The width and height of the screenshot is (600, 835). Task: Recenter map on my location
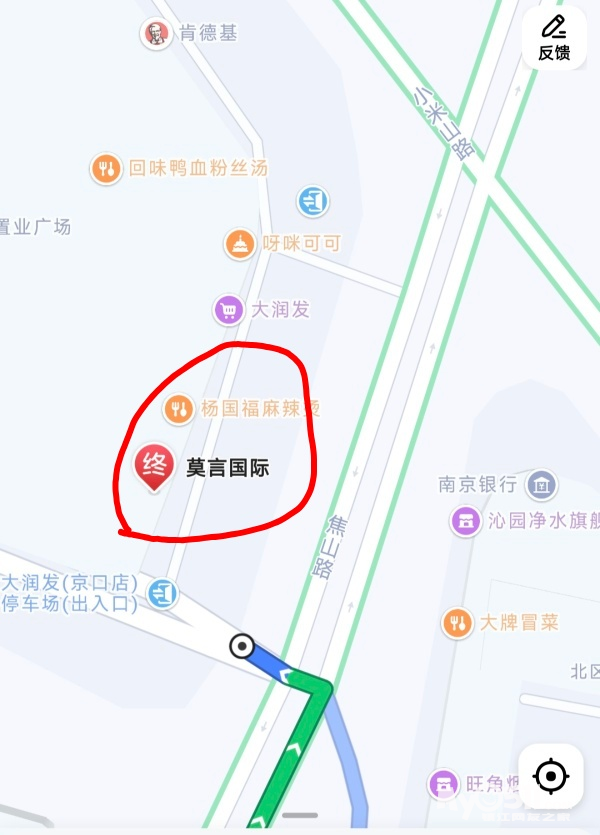[551, 776]
